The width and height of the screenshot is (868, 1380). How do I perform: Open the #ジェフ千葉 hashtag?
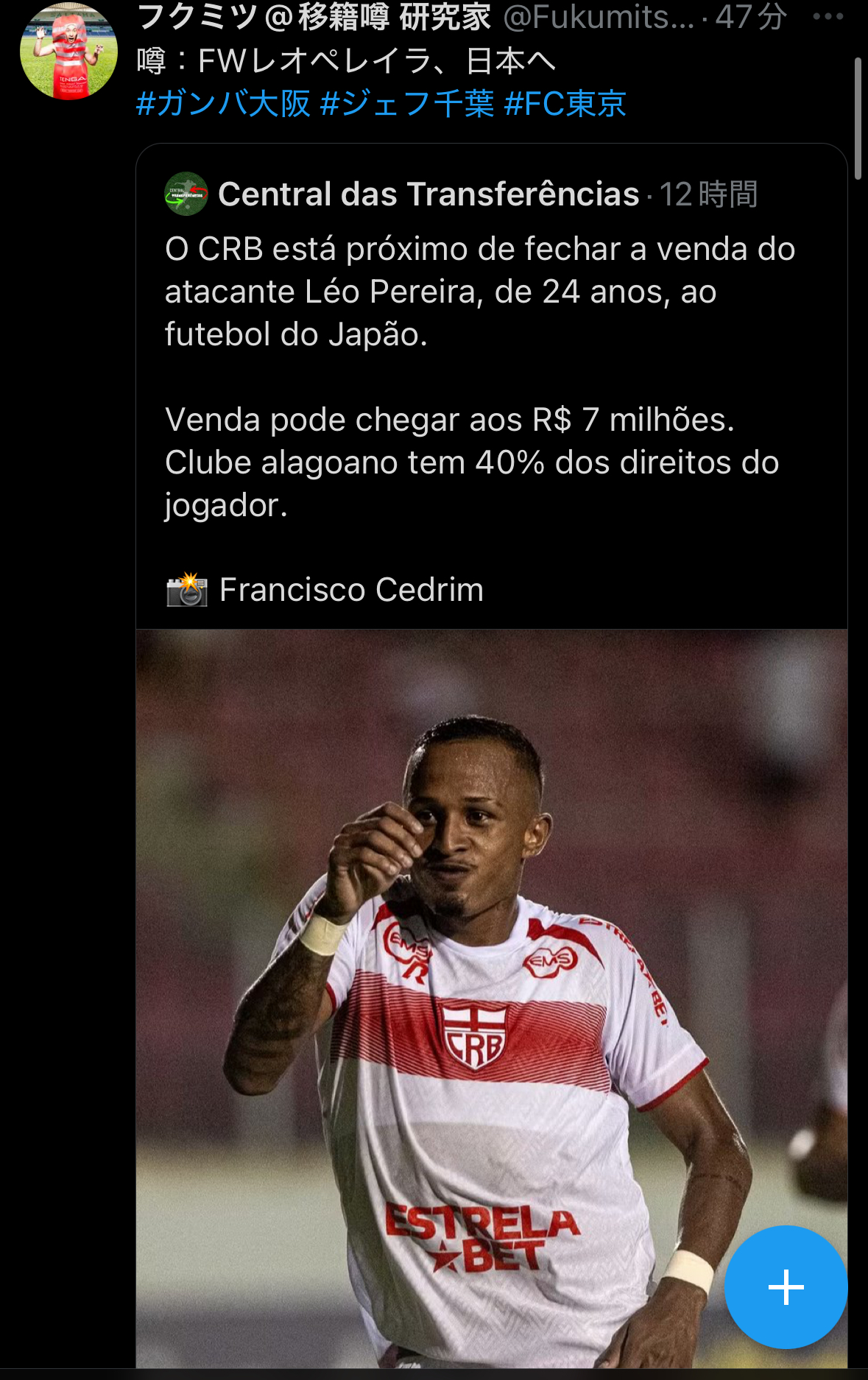tap(407, 104)
